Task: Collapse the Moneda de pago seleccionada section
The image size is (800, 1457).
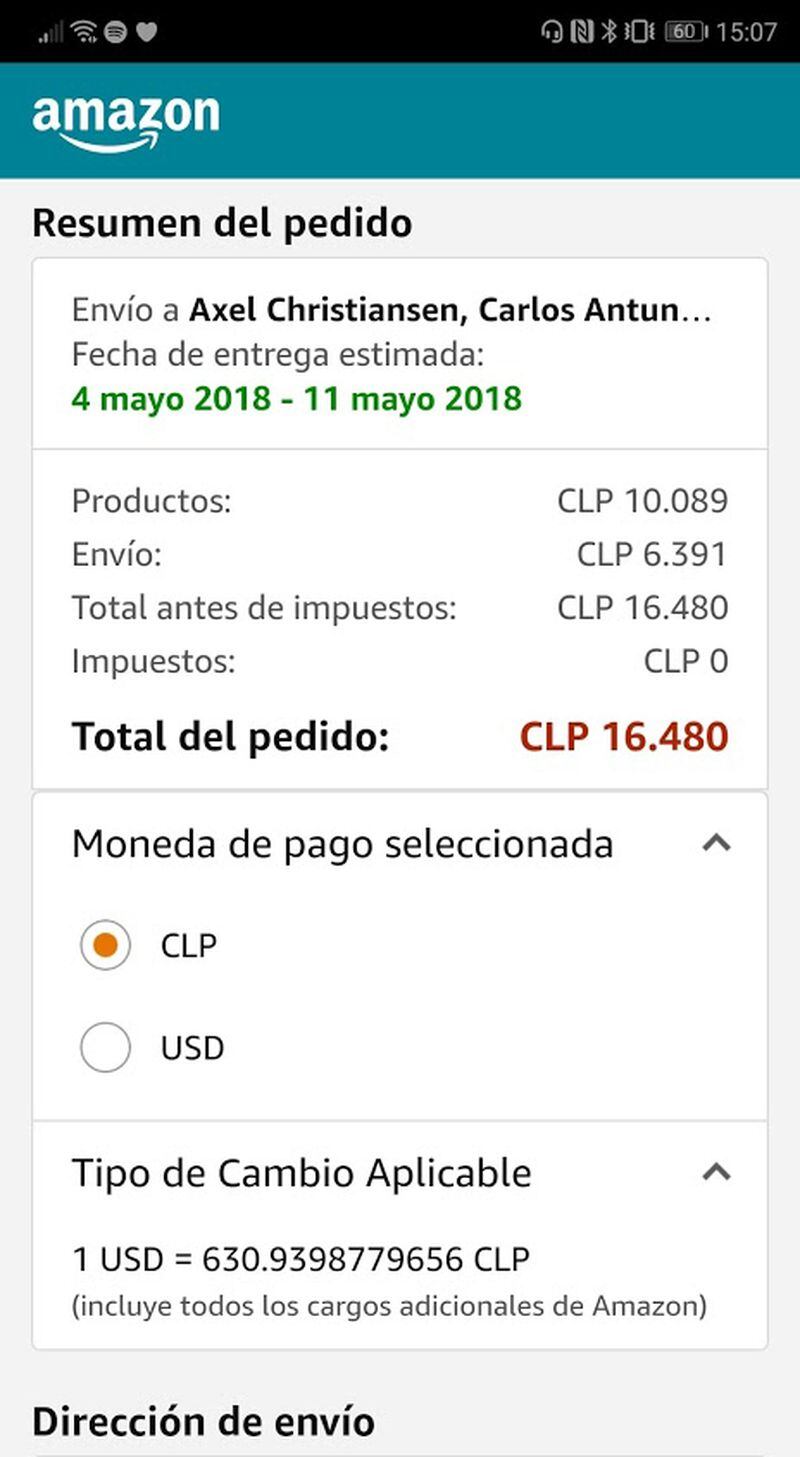Action: (x=716, y=843)
